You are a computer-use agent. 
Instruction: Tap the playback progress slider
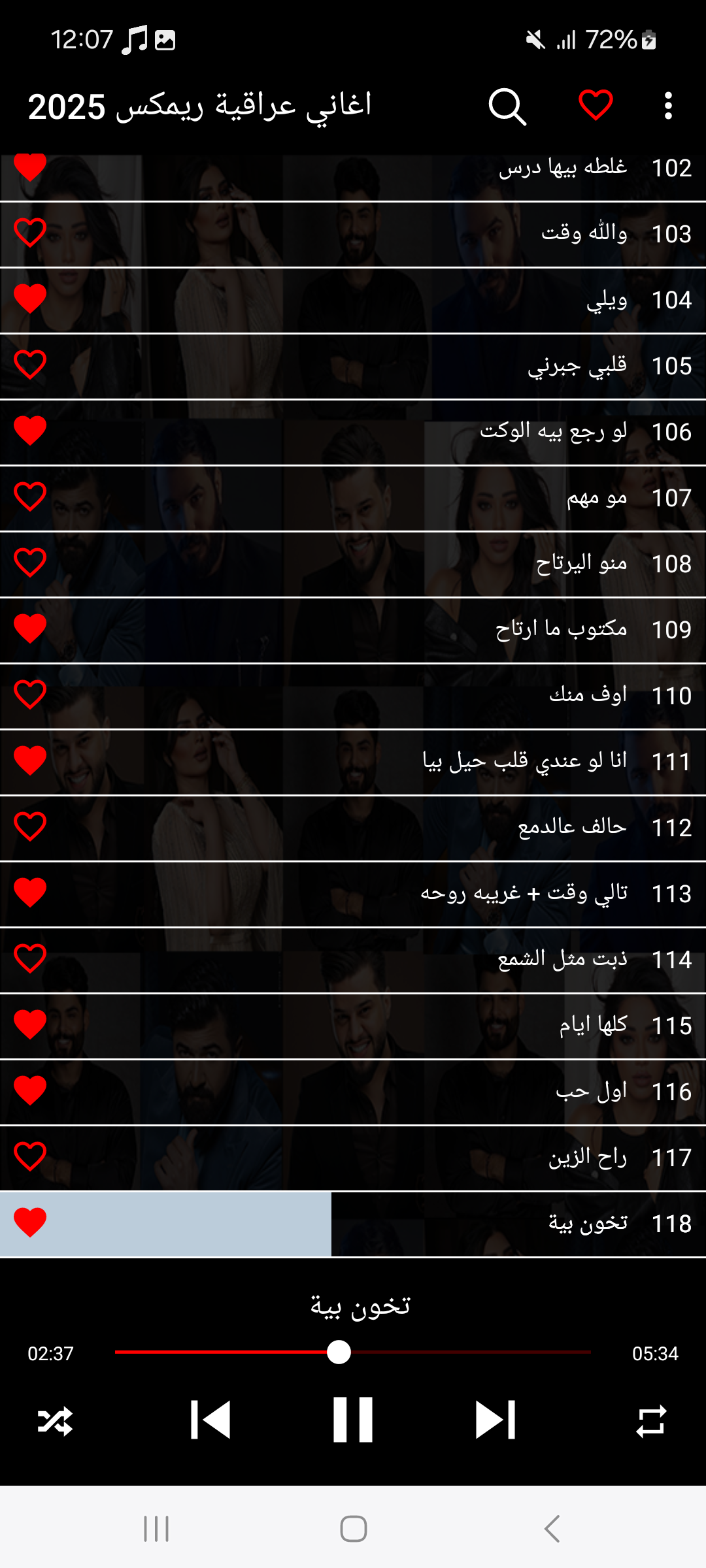[x=353, y=1352]
